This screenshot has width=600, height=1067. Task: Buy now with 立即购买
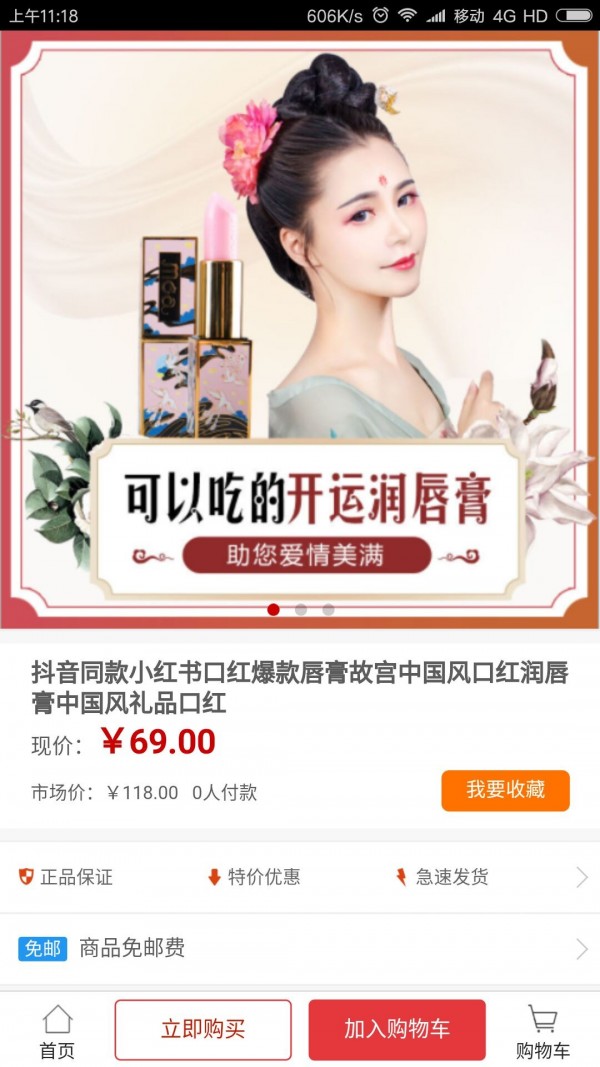pos(203,1029)
